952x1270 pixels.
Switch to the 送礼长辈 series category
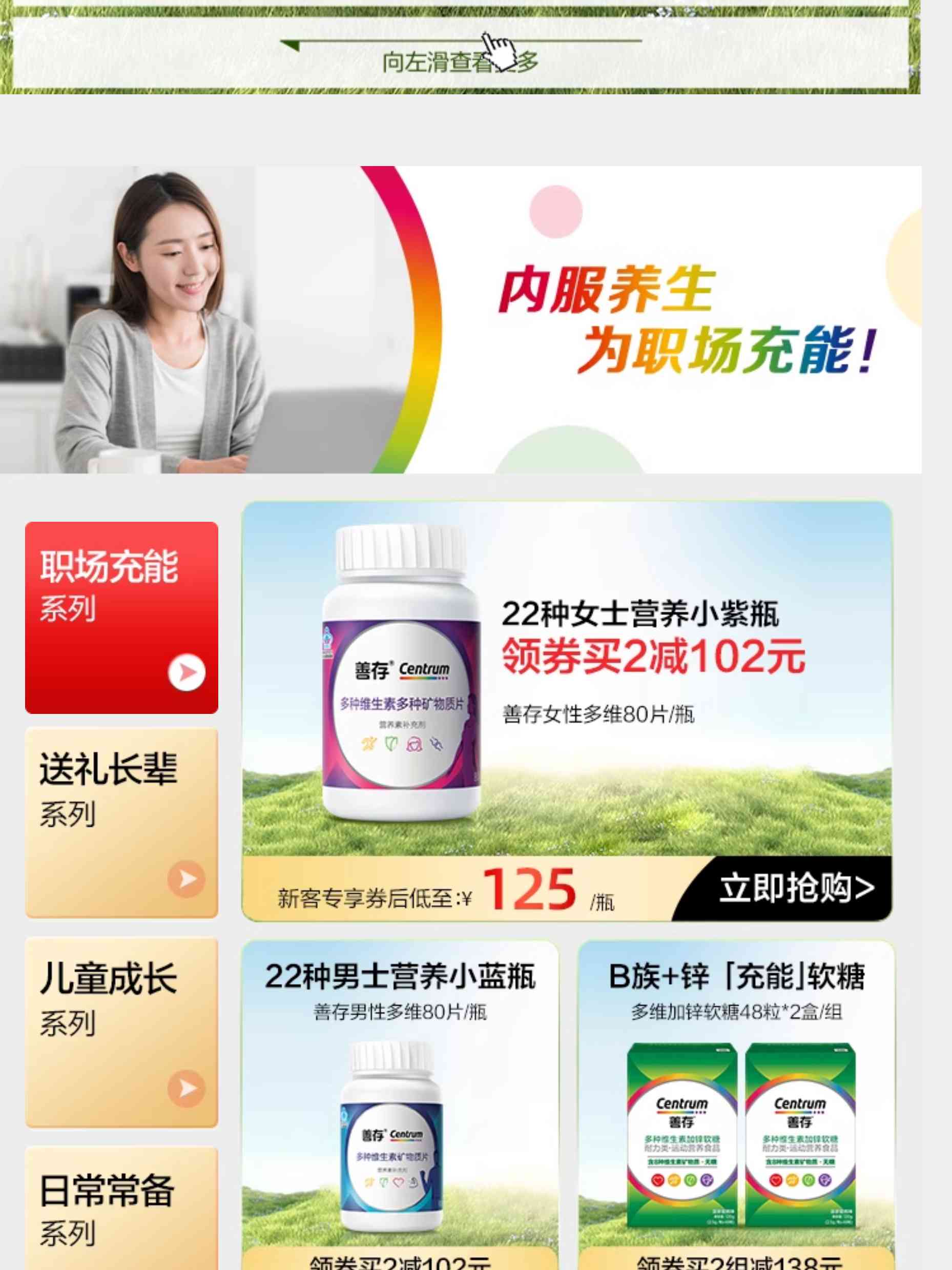(x=121, y=822)
